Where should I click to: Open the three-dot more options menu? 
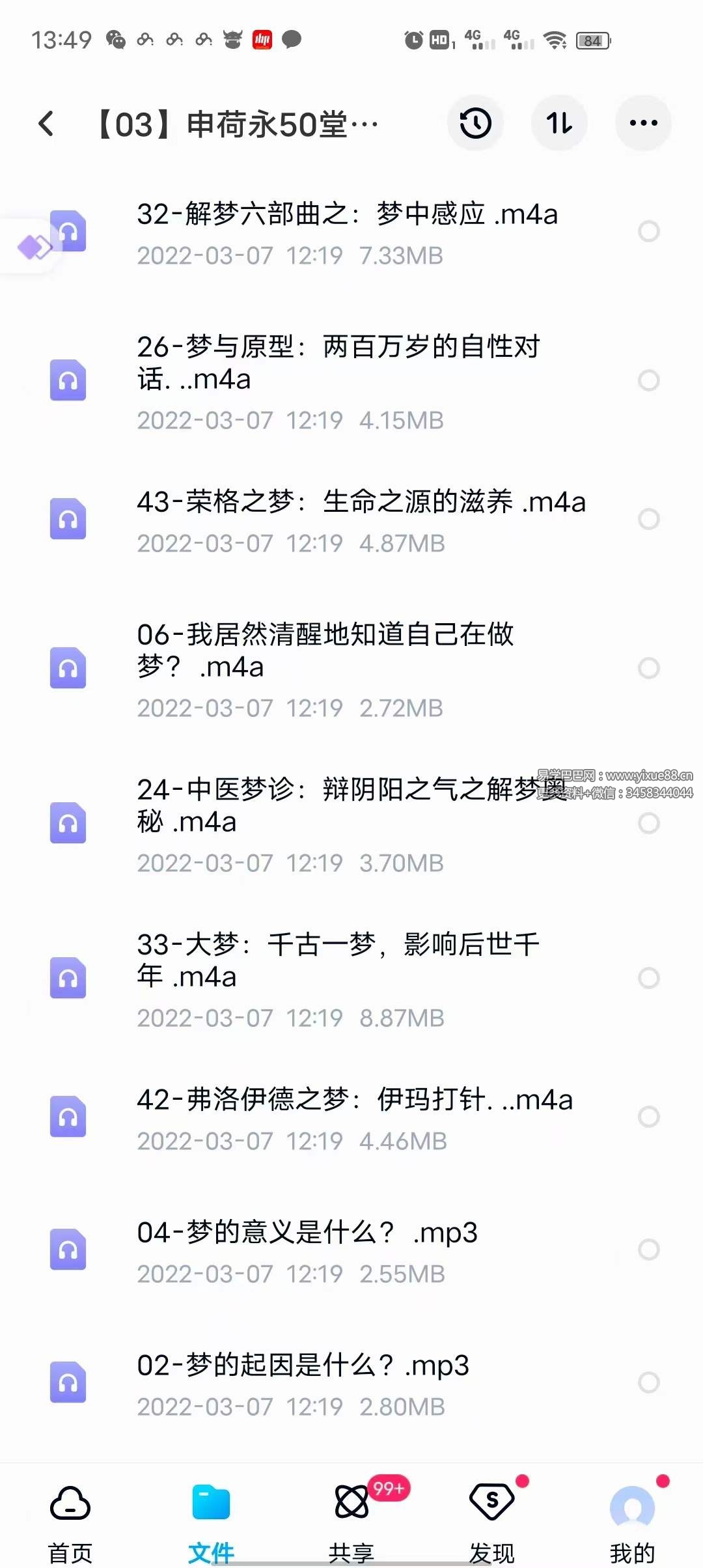pos(642,122)
